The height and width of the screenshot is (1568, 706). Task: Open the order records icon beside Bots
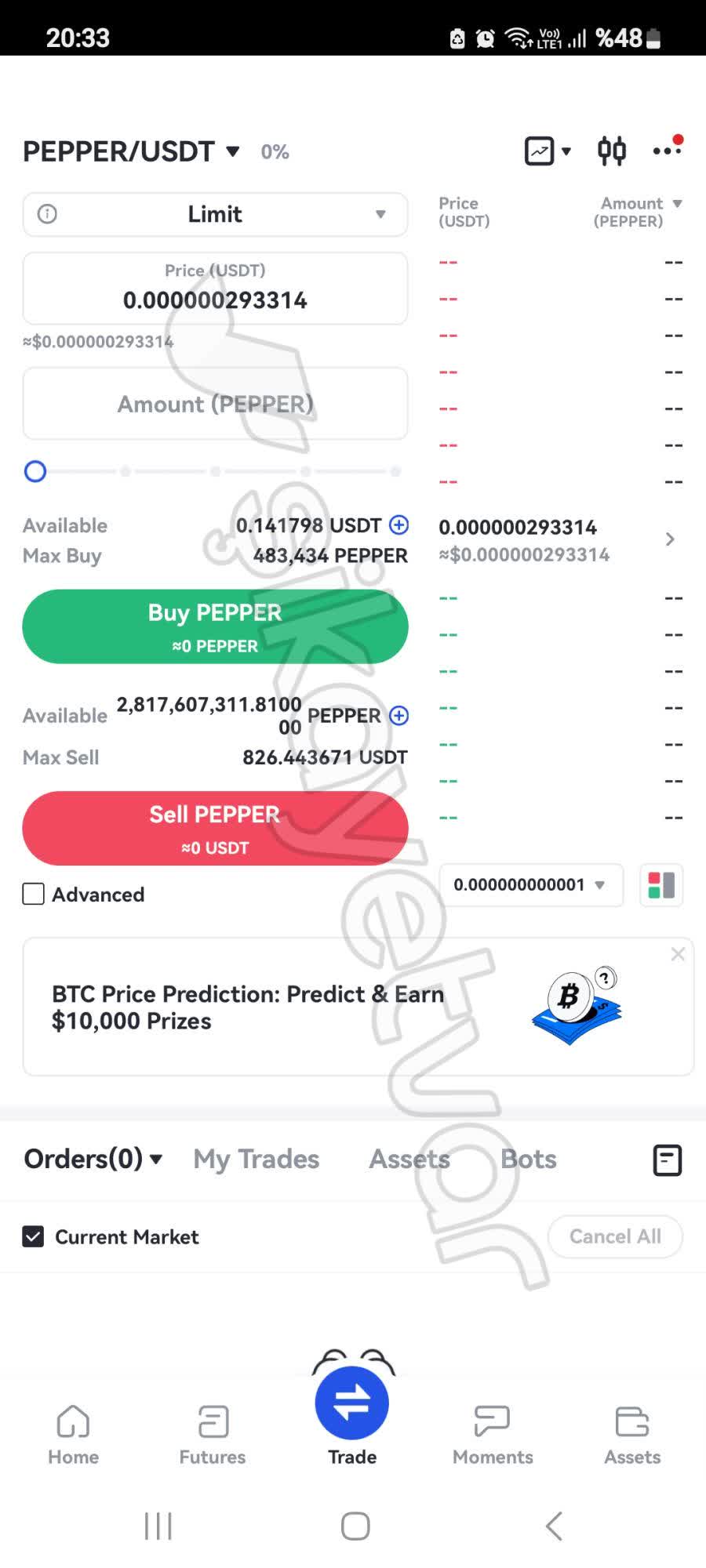666,1160
